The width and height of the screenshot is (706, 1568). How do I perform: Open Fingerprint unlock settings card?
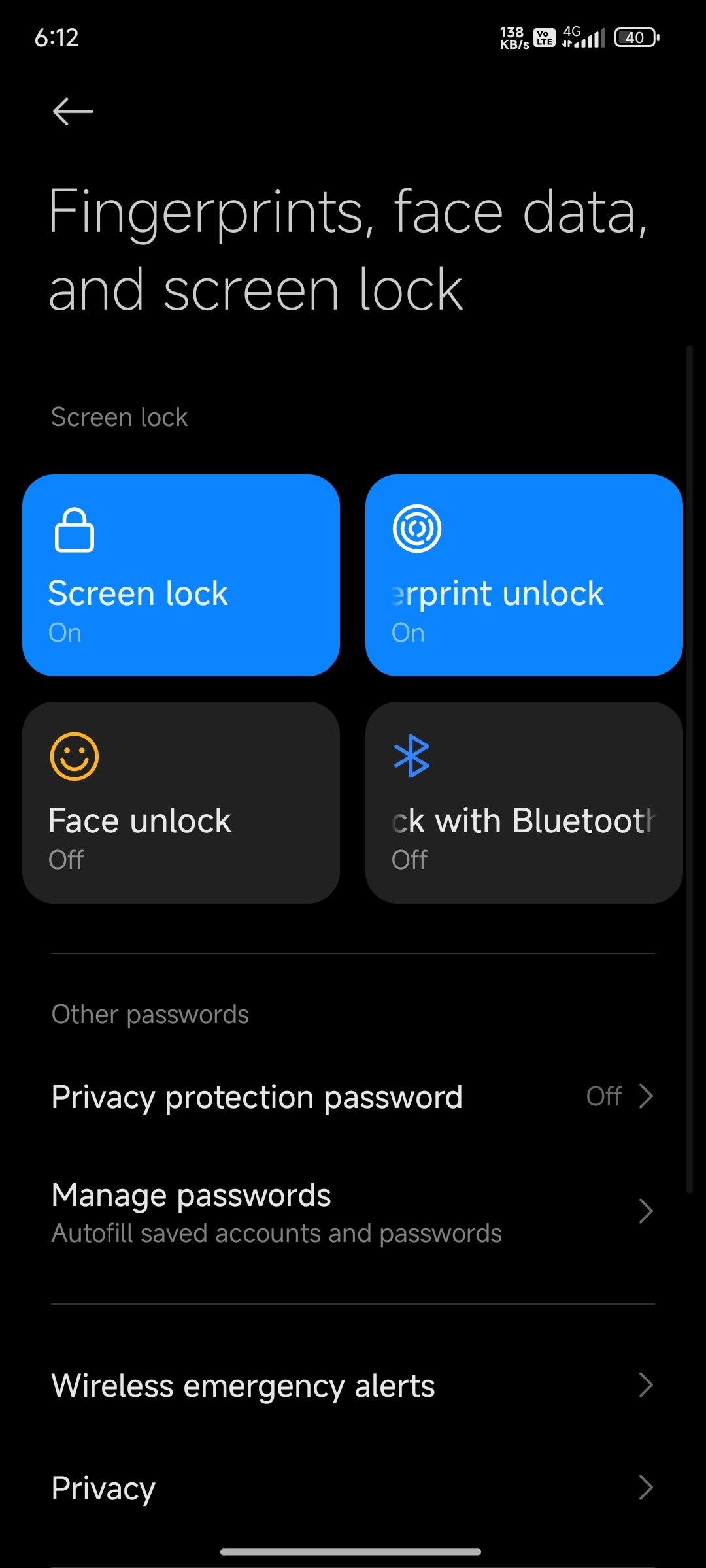click(x=524, y=575)
